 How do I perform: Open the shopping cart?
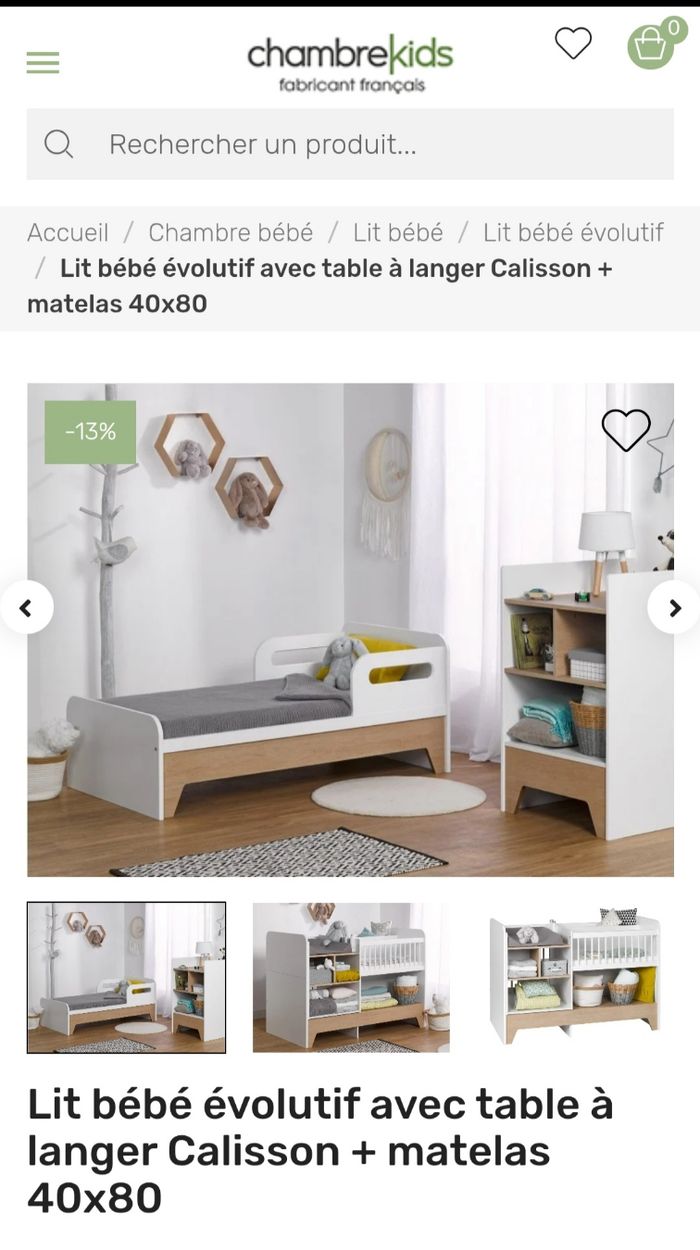(651, 46)
